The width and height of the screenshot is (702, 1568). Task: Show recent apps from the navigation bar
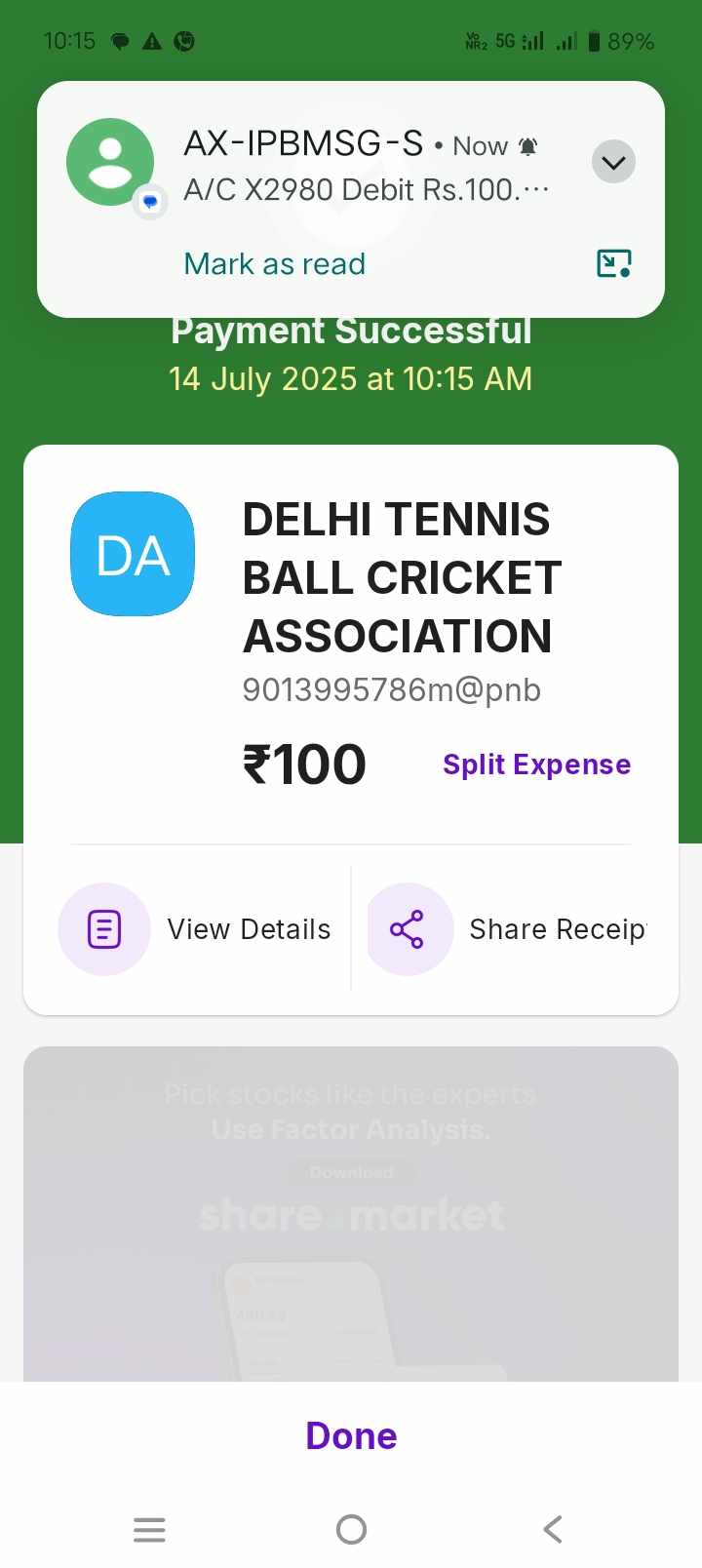point(149,1529)
